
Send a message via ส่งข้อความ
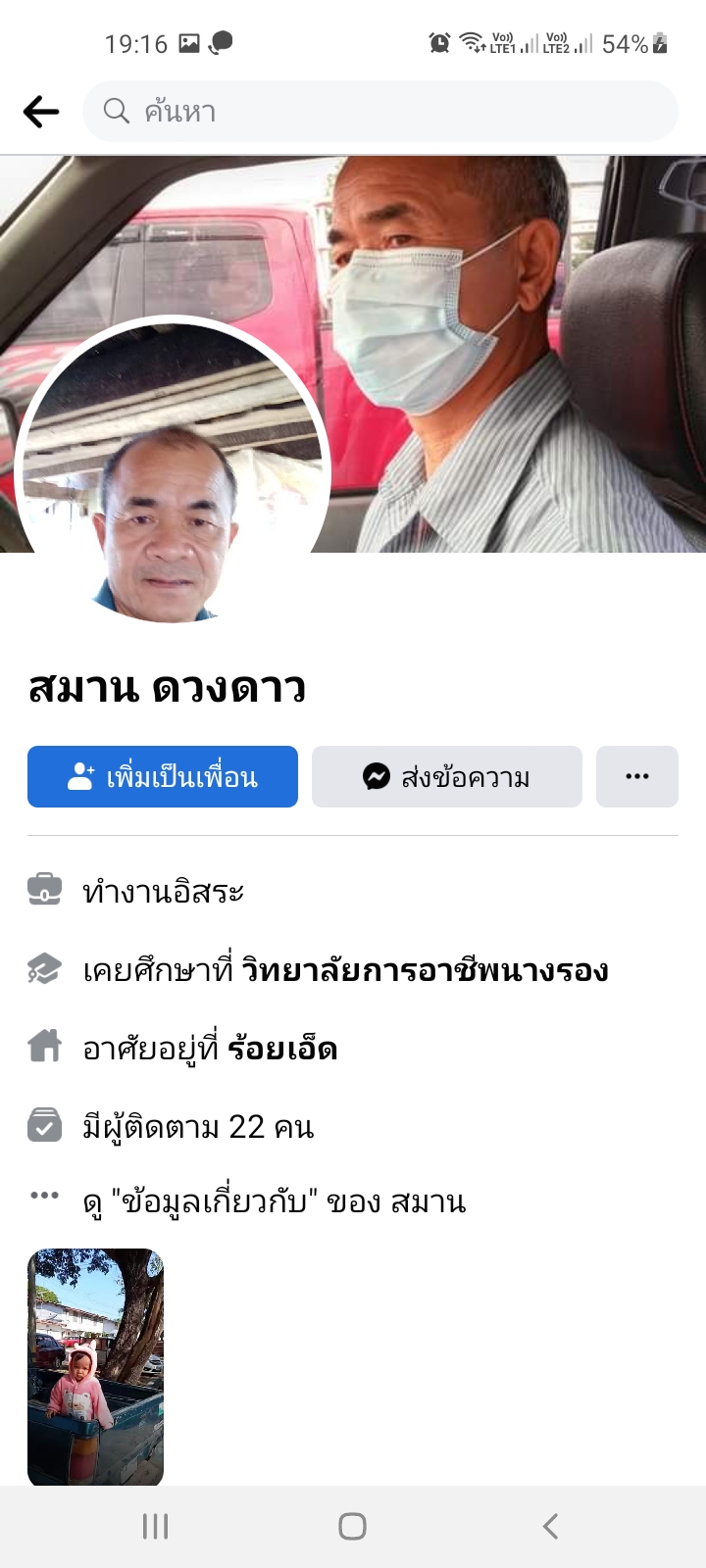point(447,777)
